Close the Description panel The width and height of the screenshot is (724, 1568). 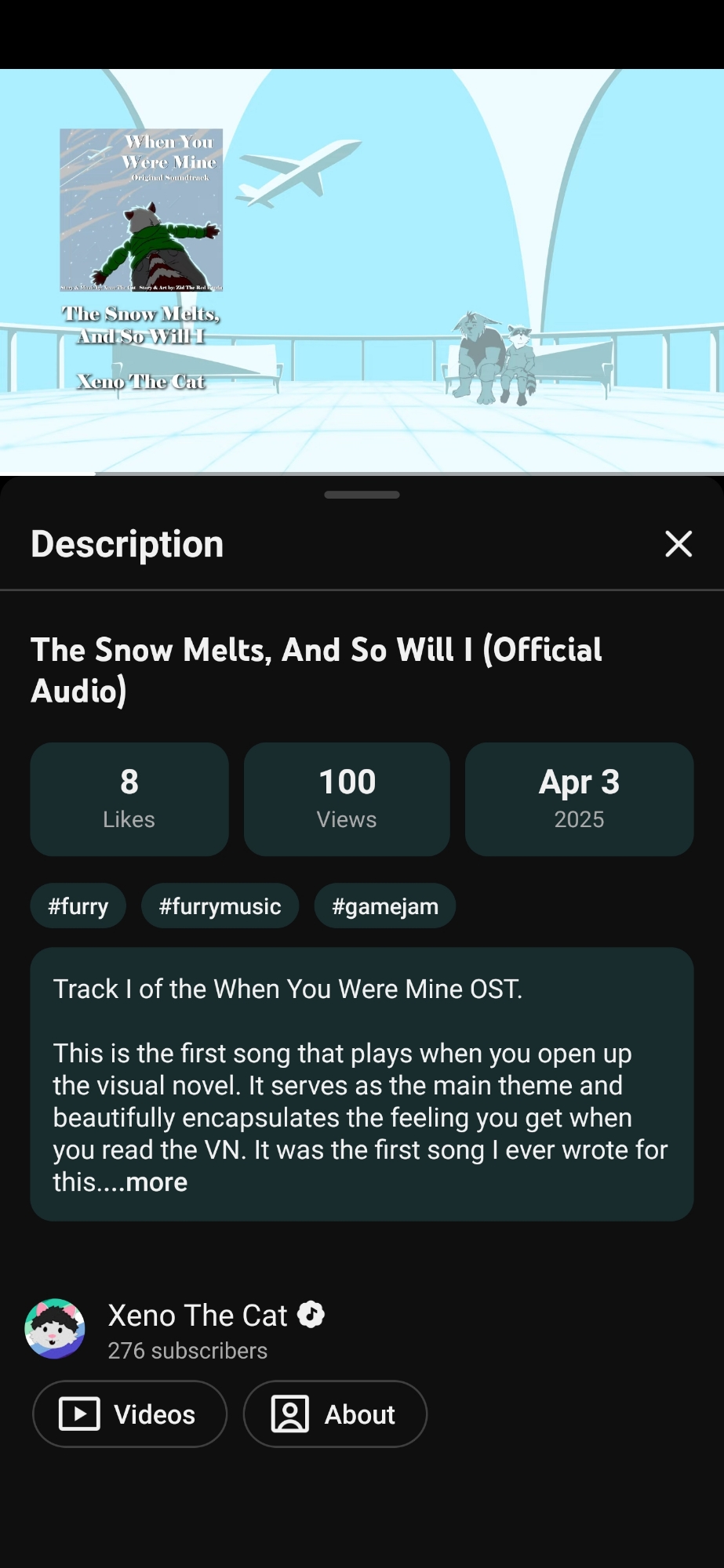coord(679,543)
